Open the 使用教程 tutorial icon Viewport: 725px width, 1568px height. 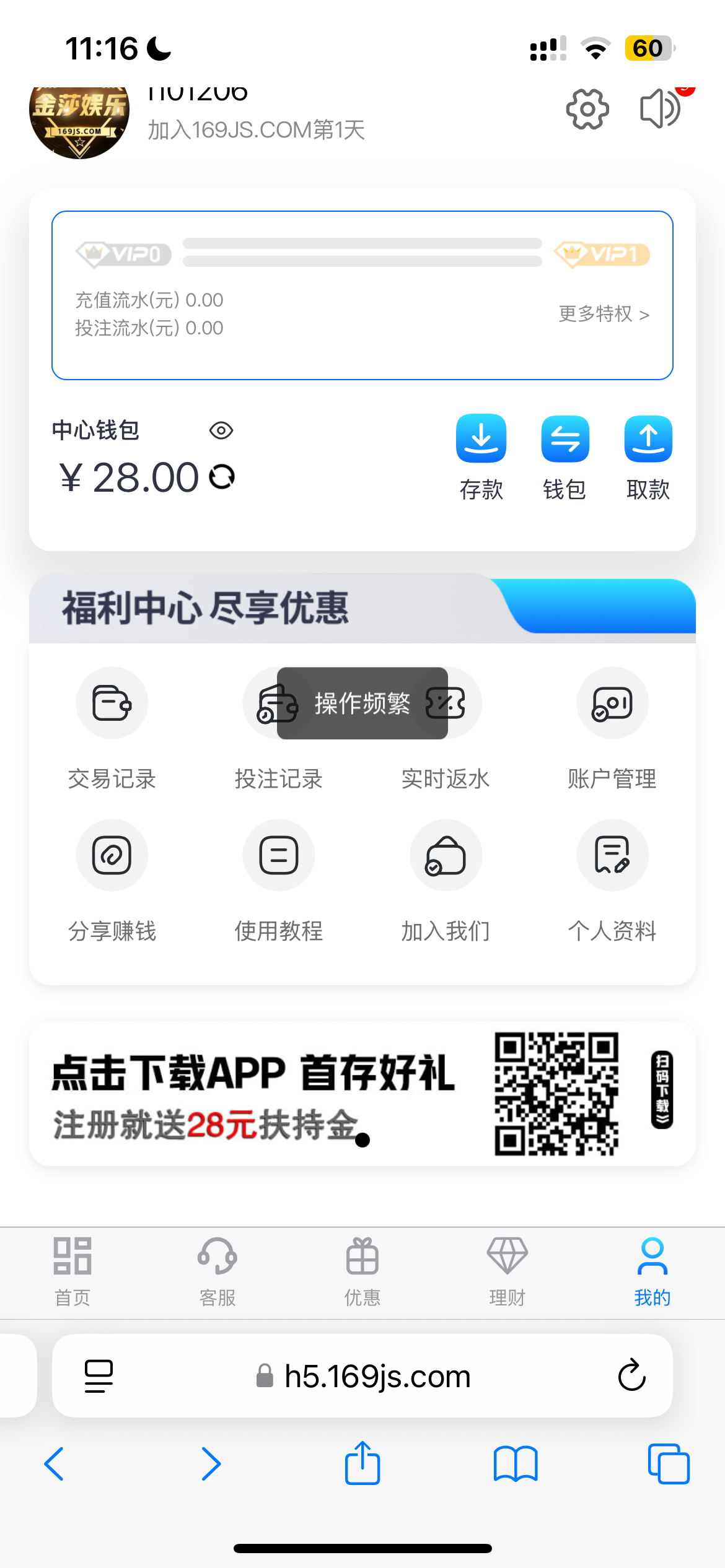tap(279, 855)
